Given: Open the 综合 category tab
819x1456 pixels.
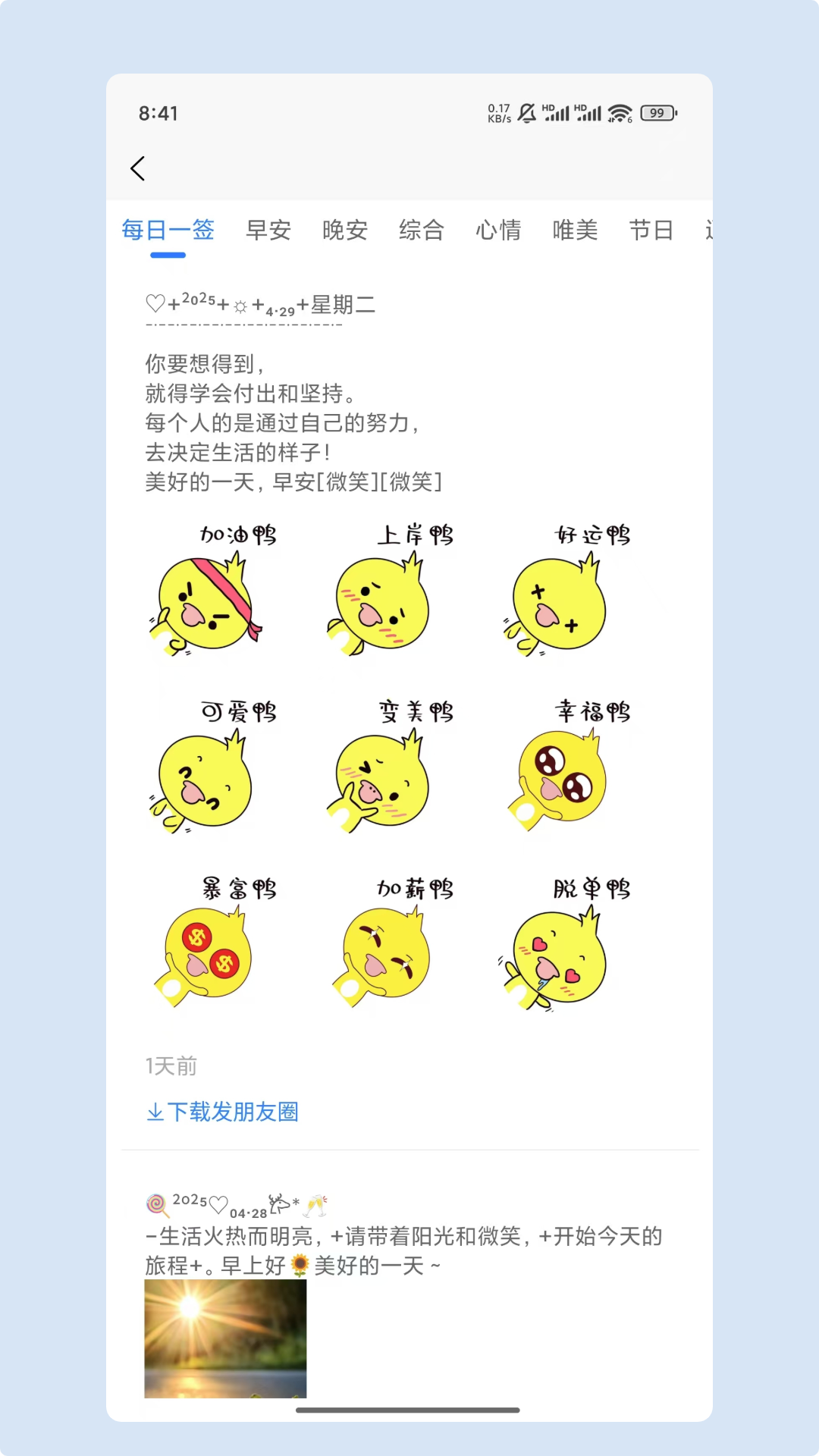Looking at the screenshot, I should pos(422,231).
